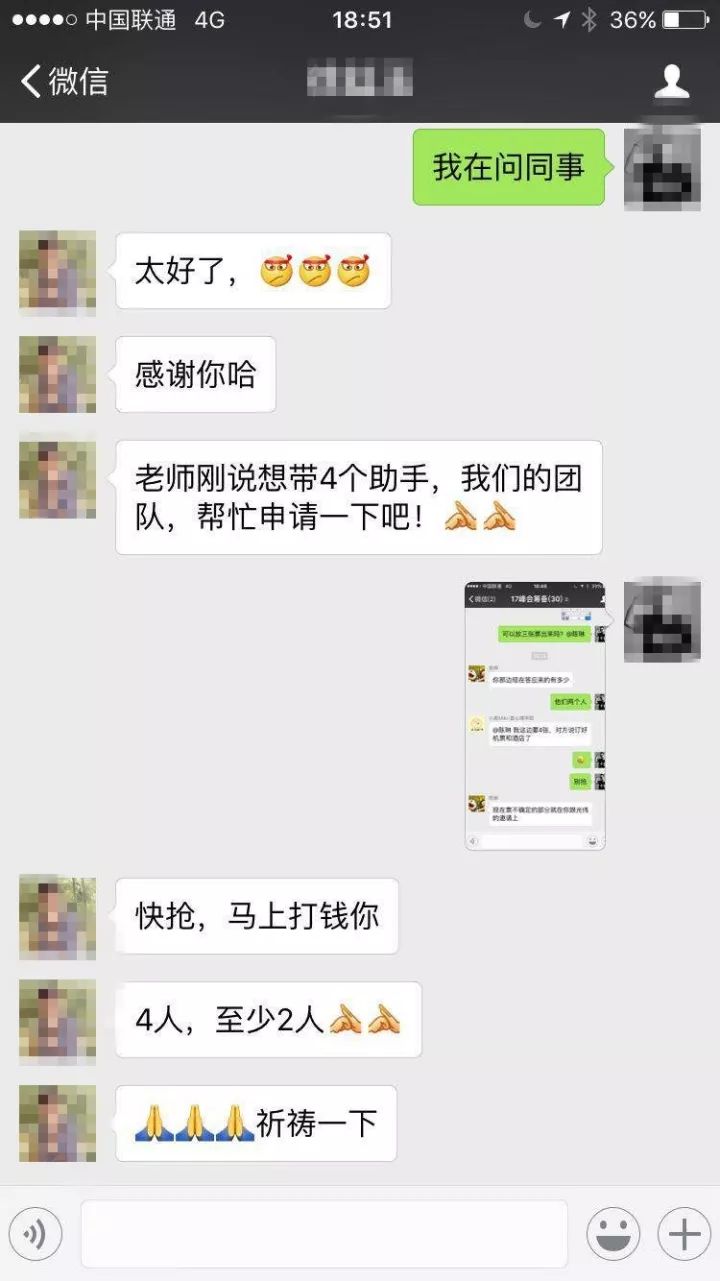Tap my avatar beside 我在问同事 message
The image size is (720, 1281).
point(661,168)
